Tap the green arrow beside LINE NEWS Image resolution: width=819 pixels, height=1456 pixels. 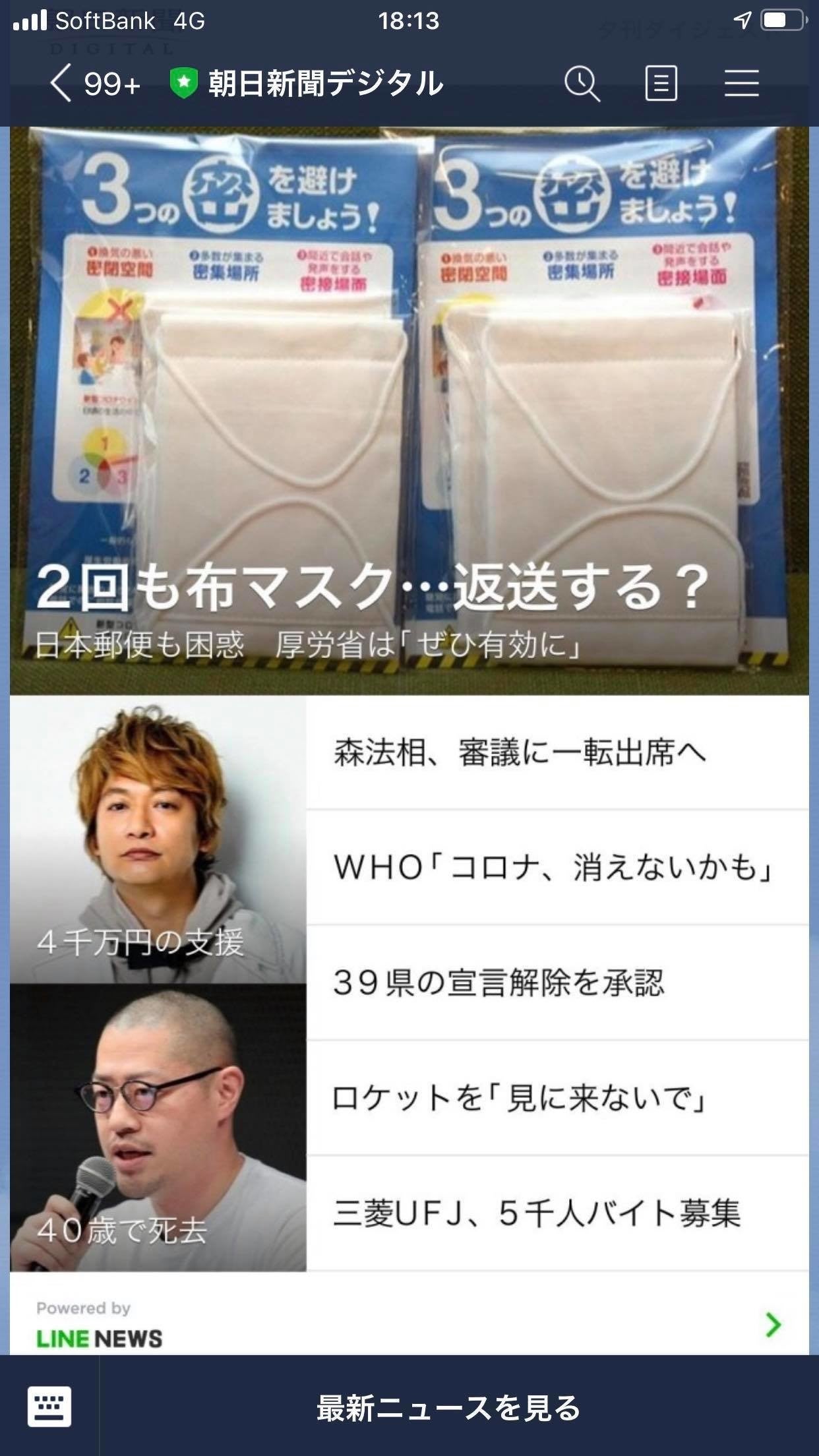773,1323
